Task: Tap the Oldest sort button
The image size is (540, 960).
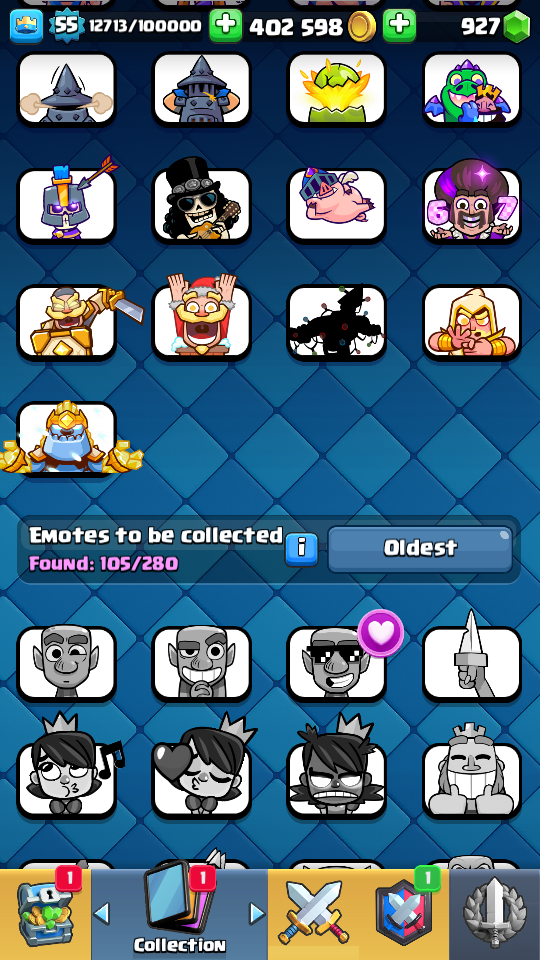Action: (420, 549)
